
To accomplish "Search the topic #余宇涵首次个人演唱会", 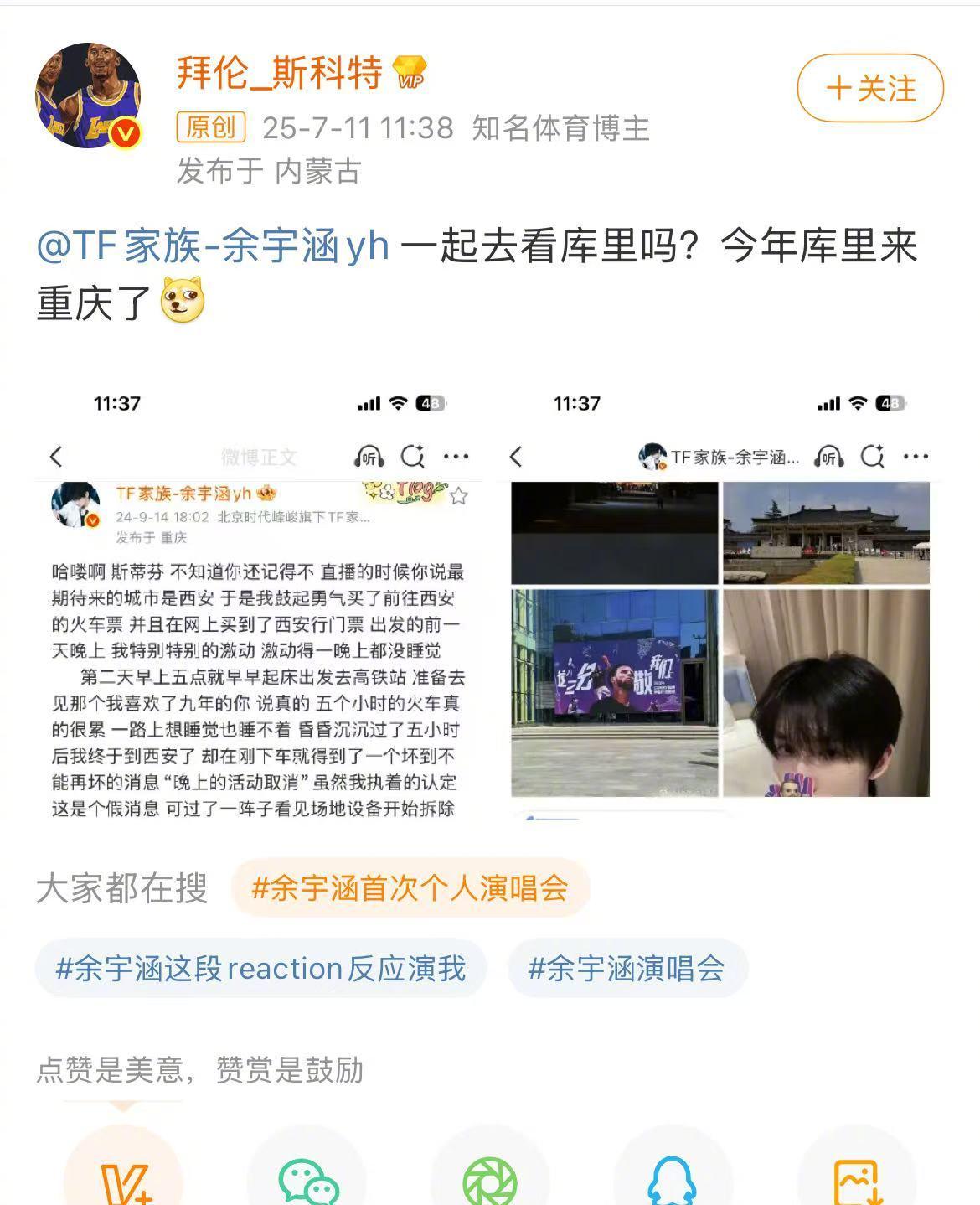I will (x=410, y=888).
